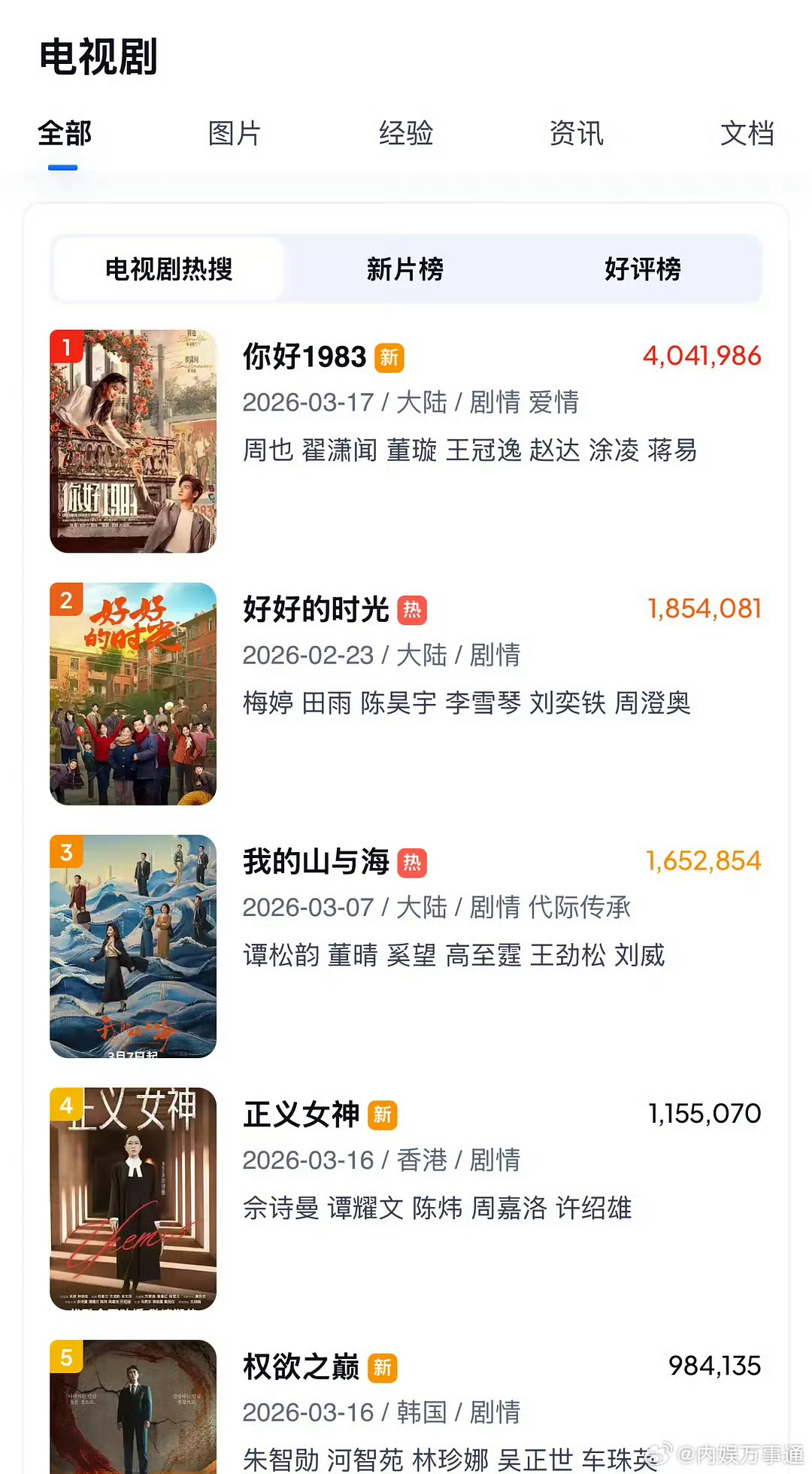This screenshot has height=1474, width=812.
Task: Click the 好好的时光 poster thumbnail
Action: point(132,692)
